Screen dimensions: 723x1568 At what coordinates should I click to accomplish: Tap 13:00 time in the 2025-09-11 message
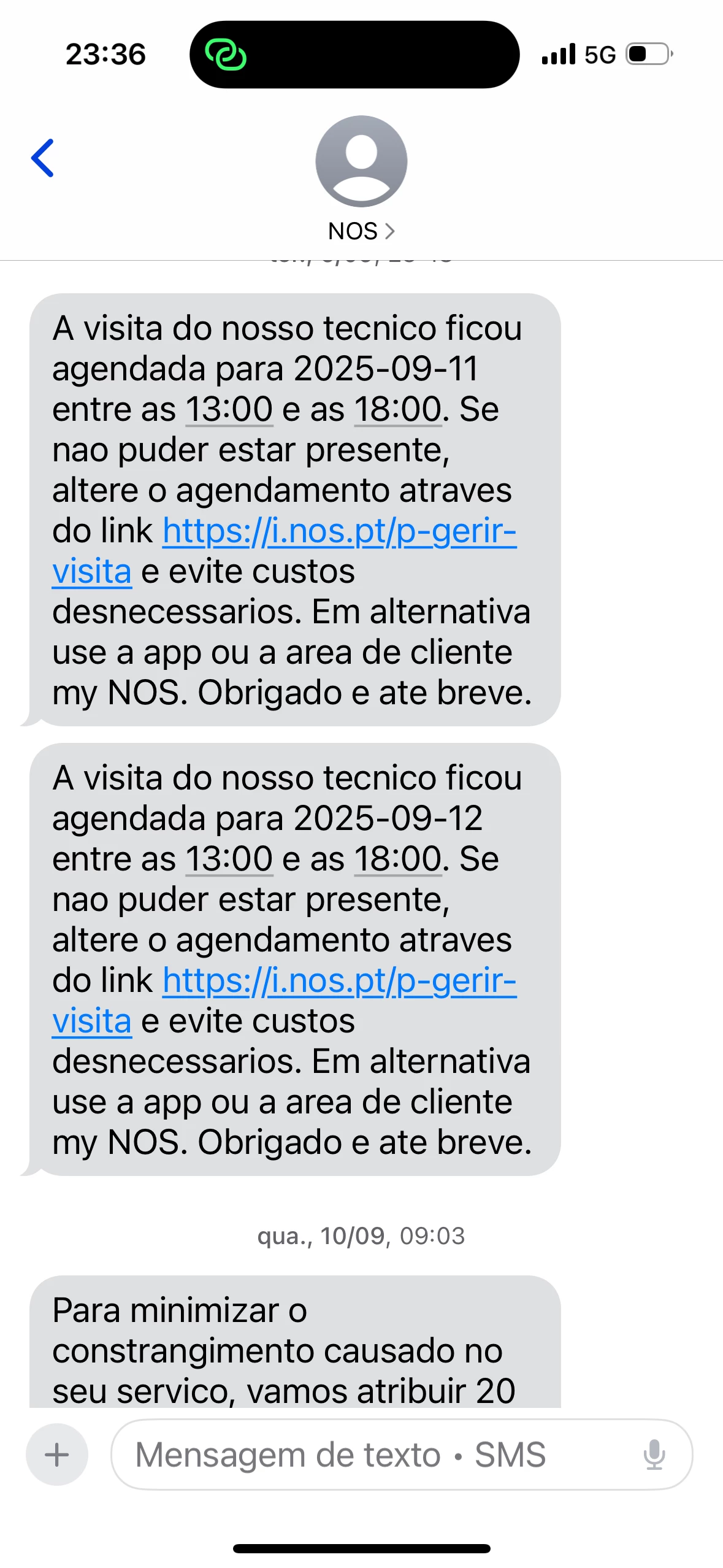click(229, 409)
